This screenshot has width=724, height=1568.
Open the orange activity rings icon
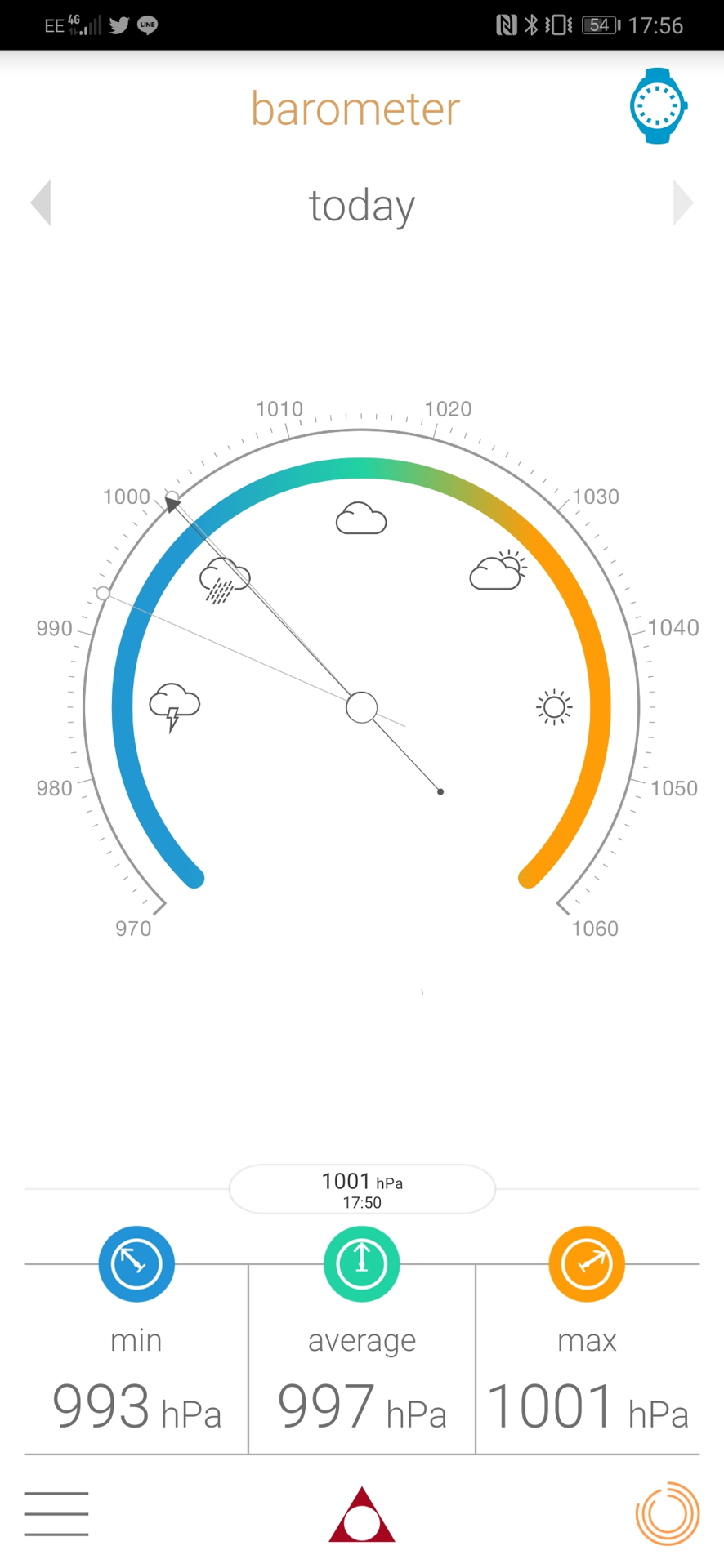[668, 1513]
